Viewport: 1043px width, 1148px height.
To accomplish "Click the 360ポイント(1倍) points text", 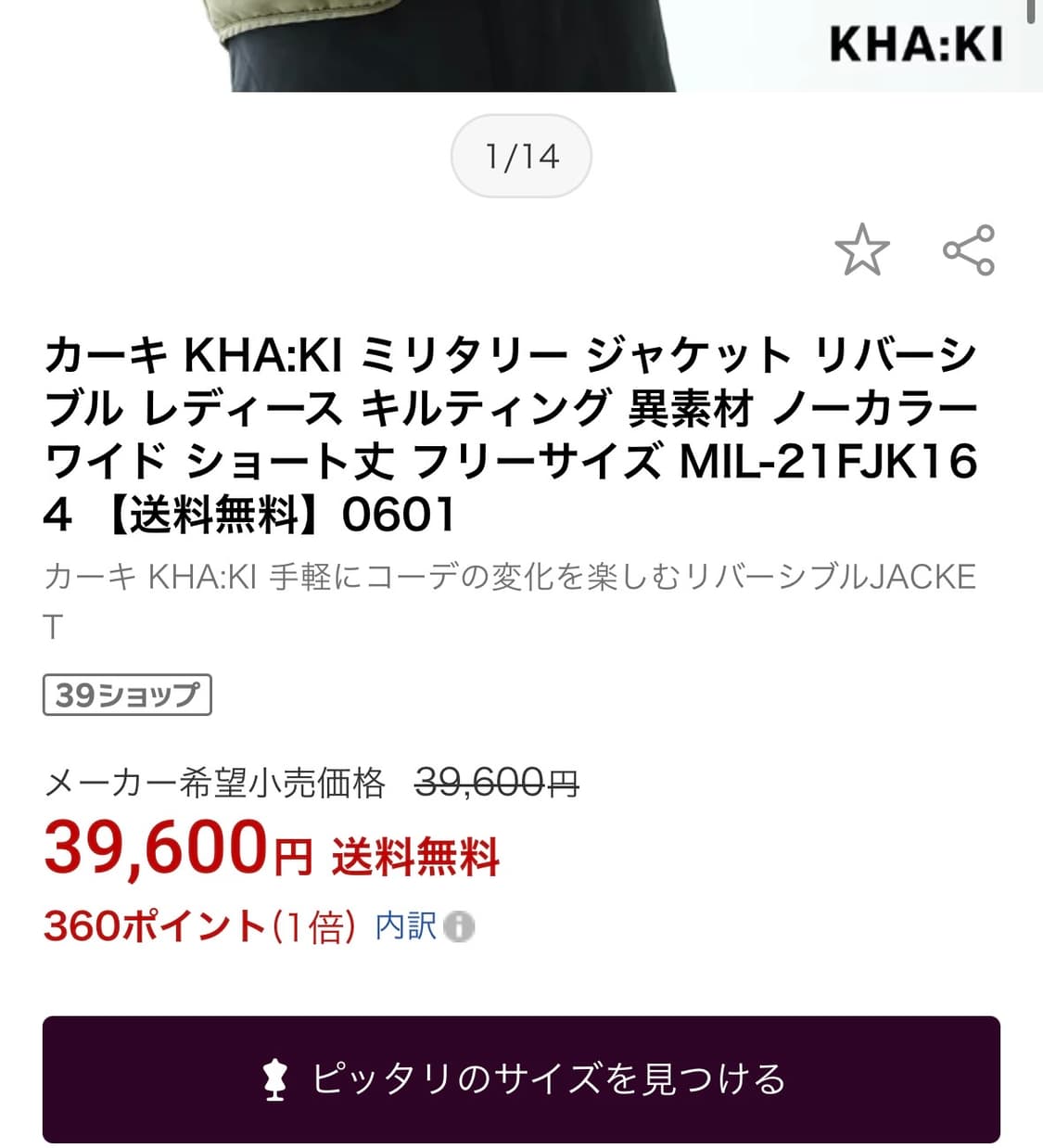I will (x=199, y=925).
